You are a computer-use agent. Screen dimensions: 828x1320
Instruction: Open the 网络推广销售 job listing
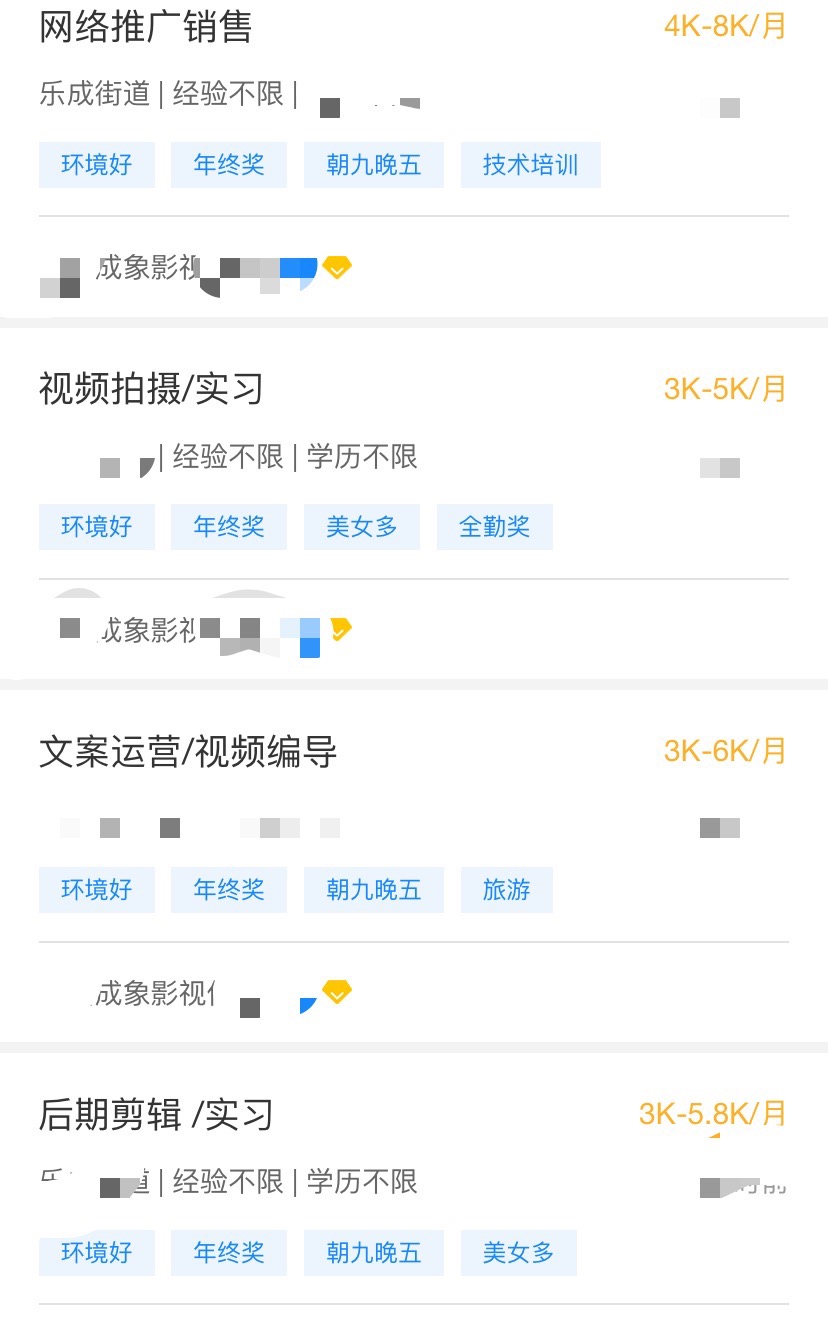coord(146,28)
